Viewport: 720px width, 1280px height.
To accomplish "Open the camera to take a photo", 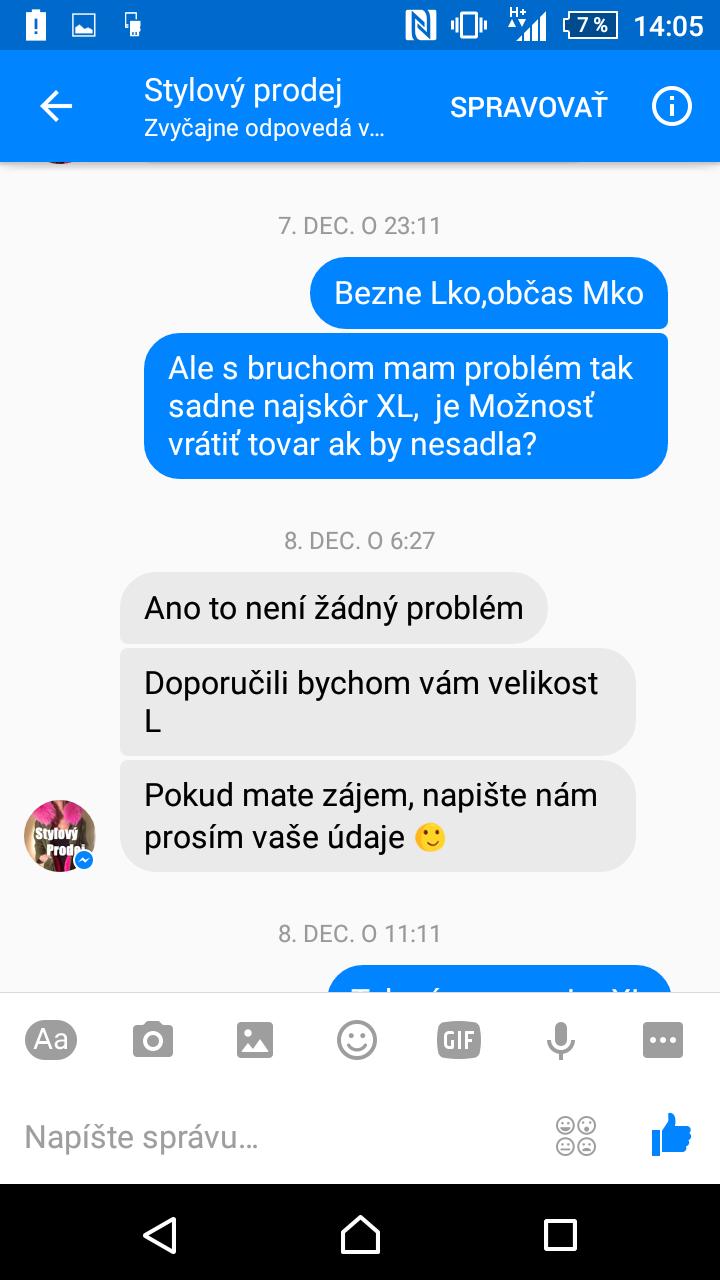I will 153,1040.
